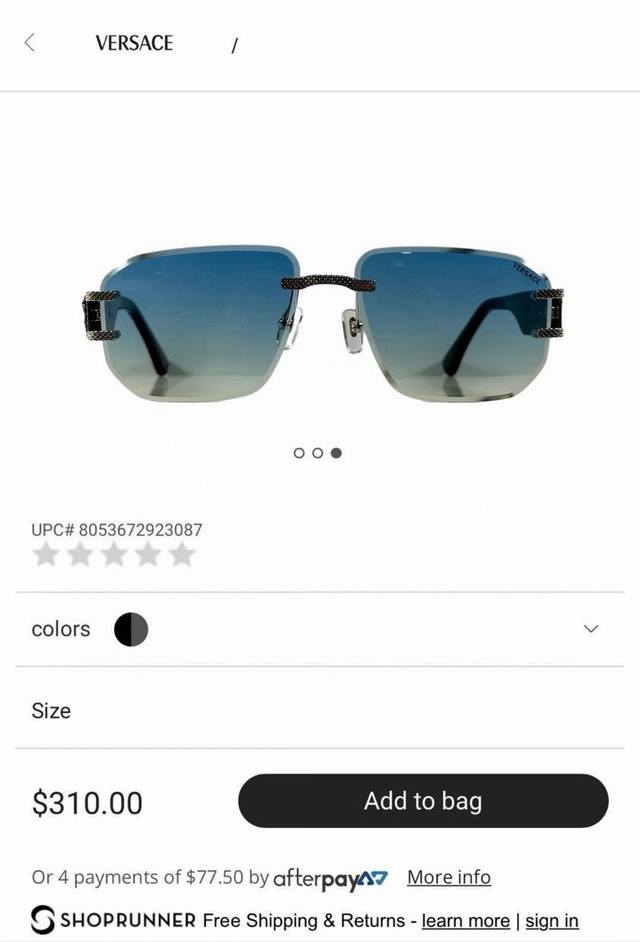The height and width of the screenshot is (942, 640).
Task: Open Afterpay More info link
Action: [448, 877]
